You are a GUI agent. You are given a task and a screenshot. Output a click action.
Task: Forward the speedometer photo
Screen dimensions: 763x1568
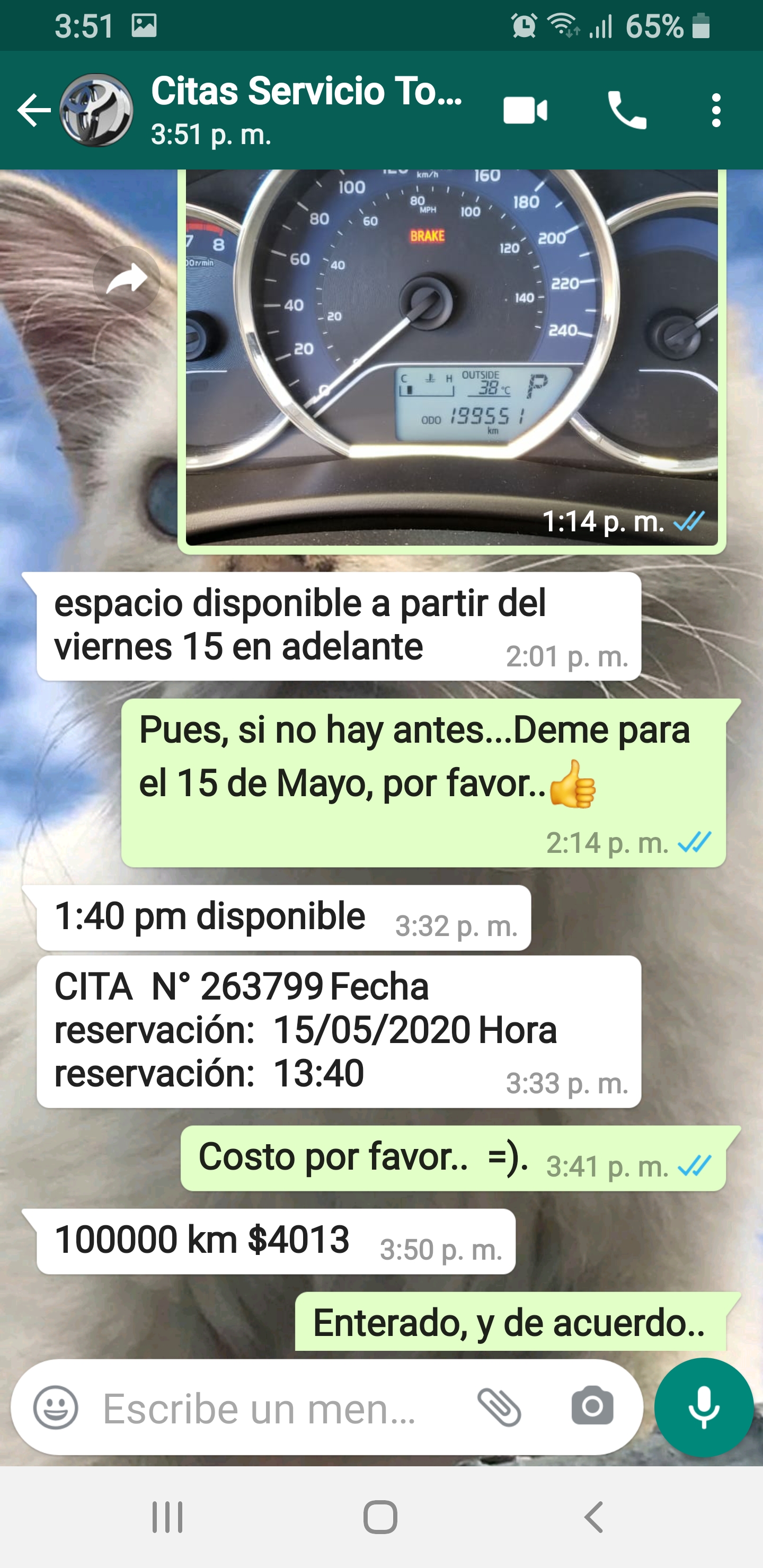tap(127, 279)
